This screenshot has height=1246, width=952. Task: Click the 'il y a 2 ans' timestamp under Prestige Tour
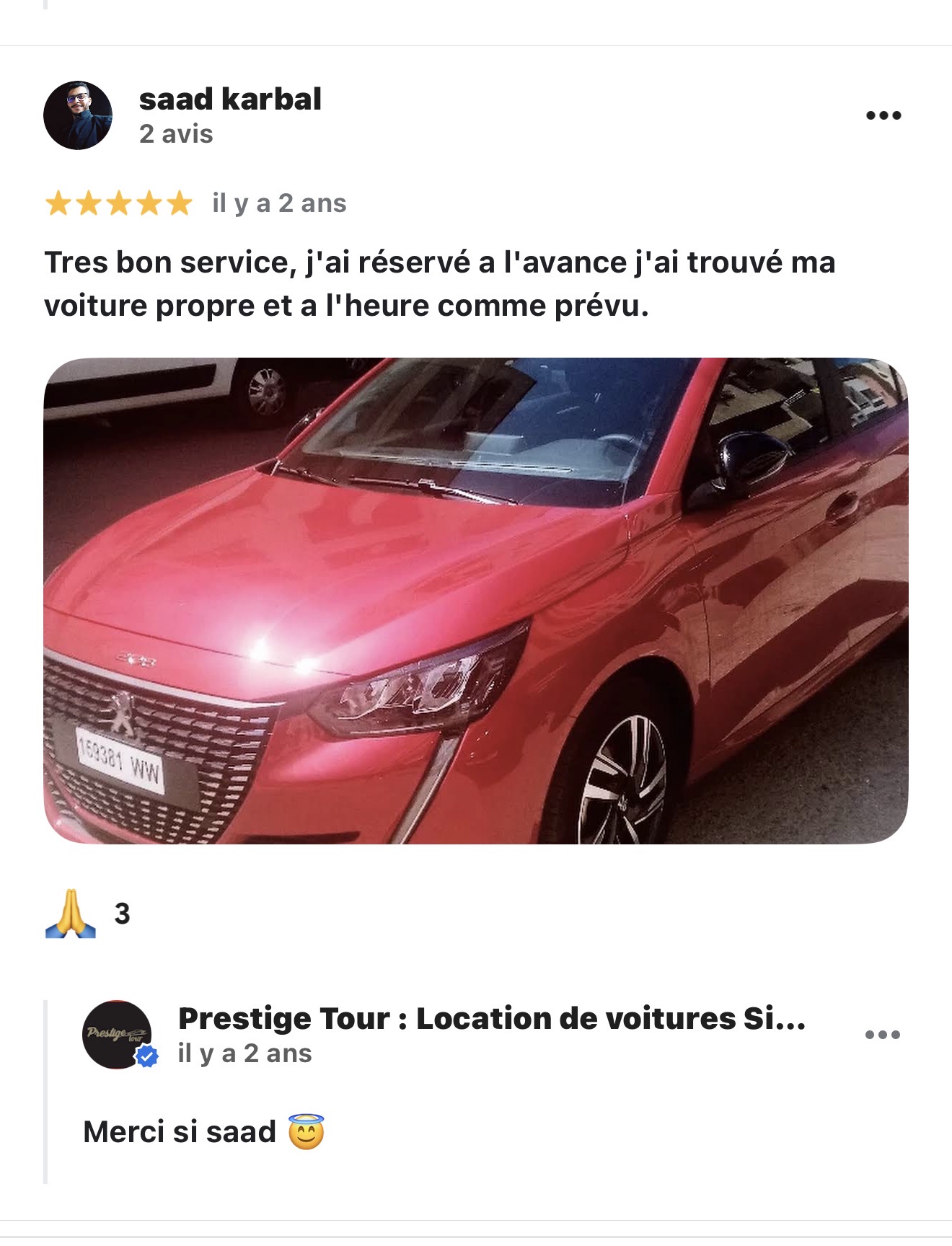coord(244,1052)
